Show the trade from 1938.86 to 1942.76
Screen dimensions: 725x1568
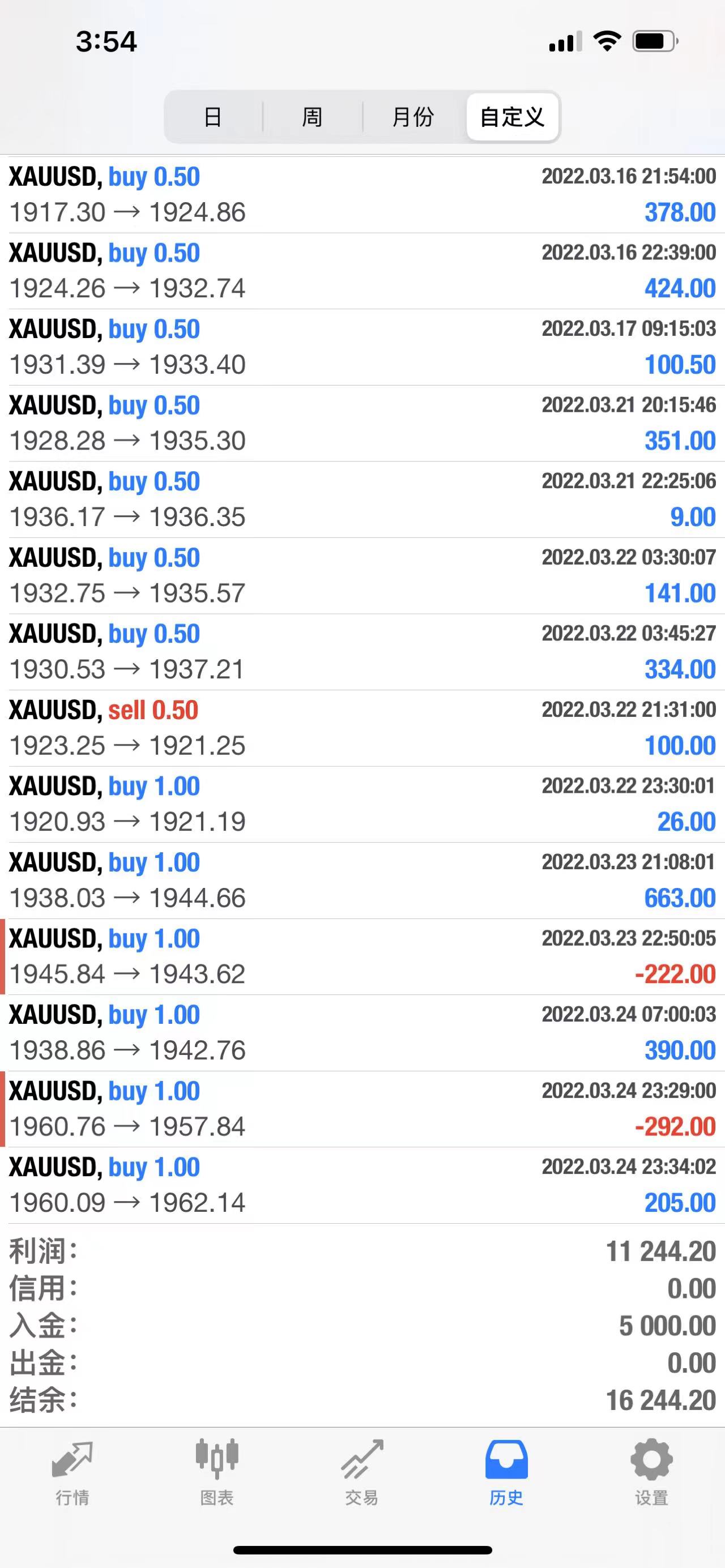click(362, 1033)
